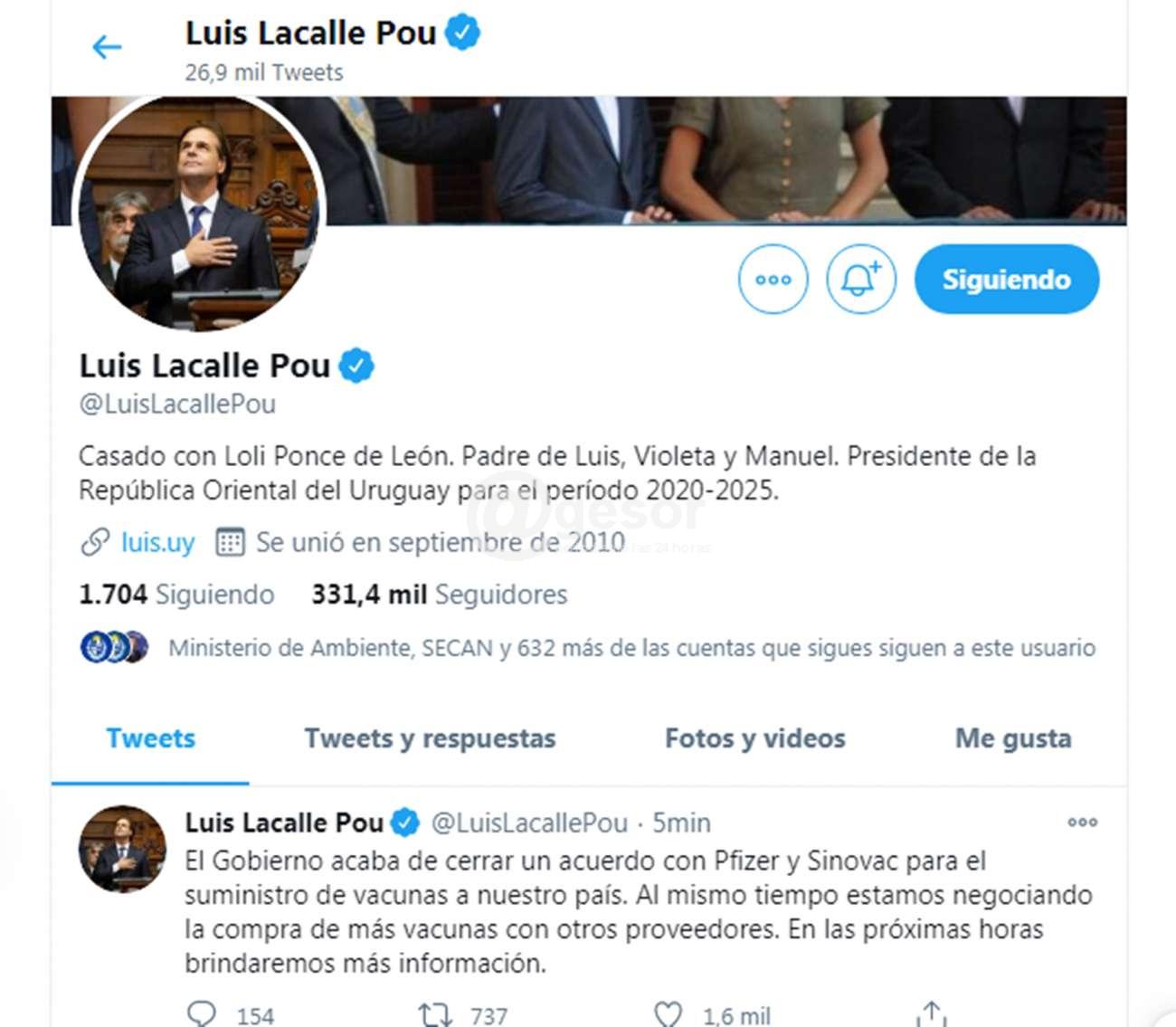Like the vaccine agreement tweet

(668, 1014)
